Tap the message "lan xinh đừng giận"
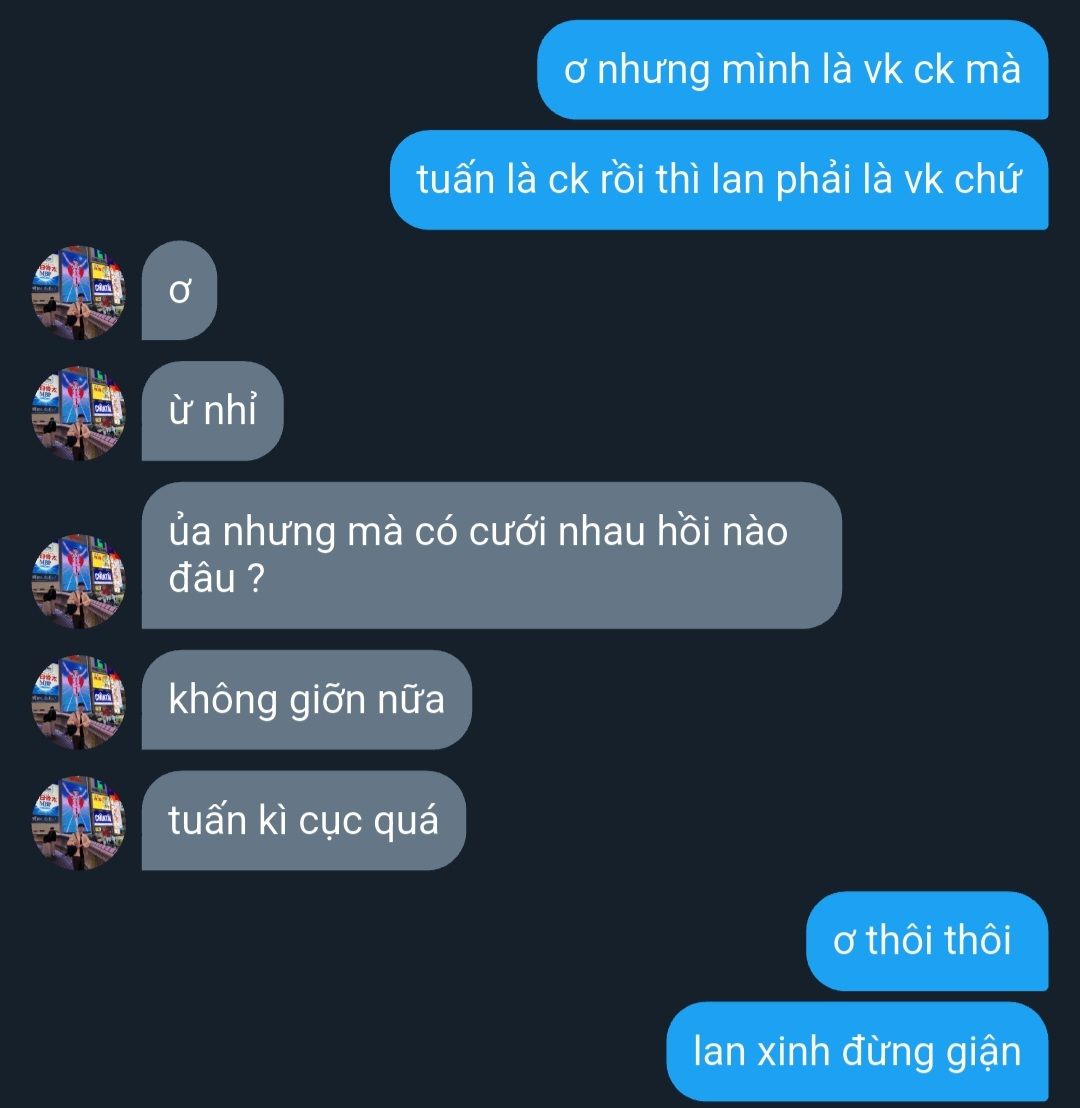 [857, 1051]
